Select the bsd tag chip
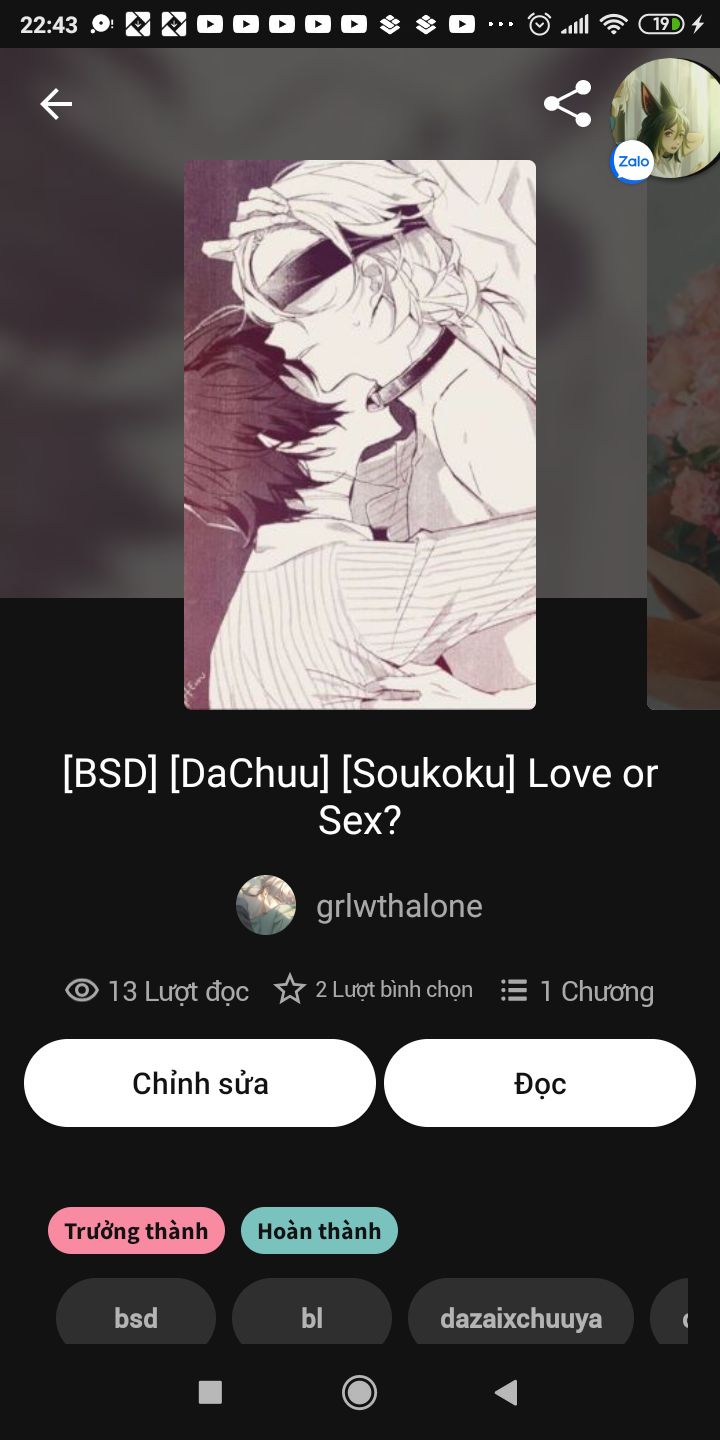The width and height of the screenshot is (720, 1440). pos(136,1318)
